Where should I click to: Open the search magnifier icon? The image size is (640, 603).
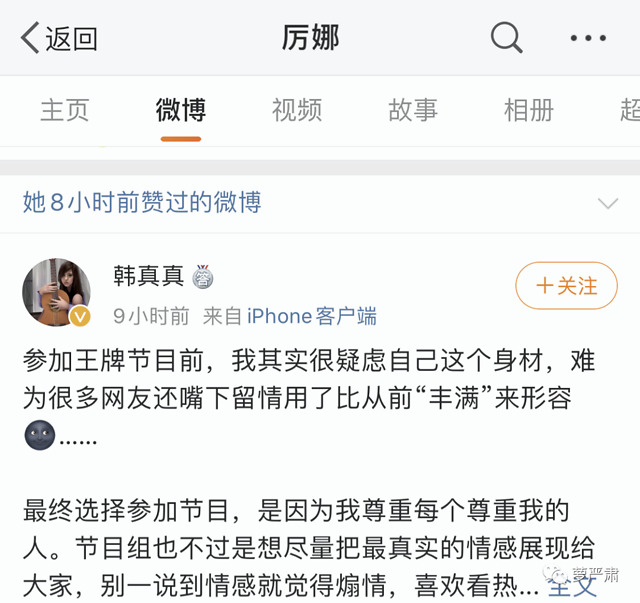506,38
